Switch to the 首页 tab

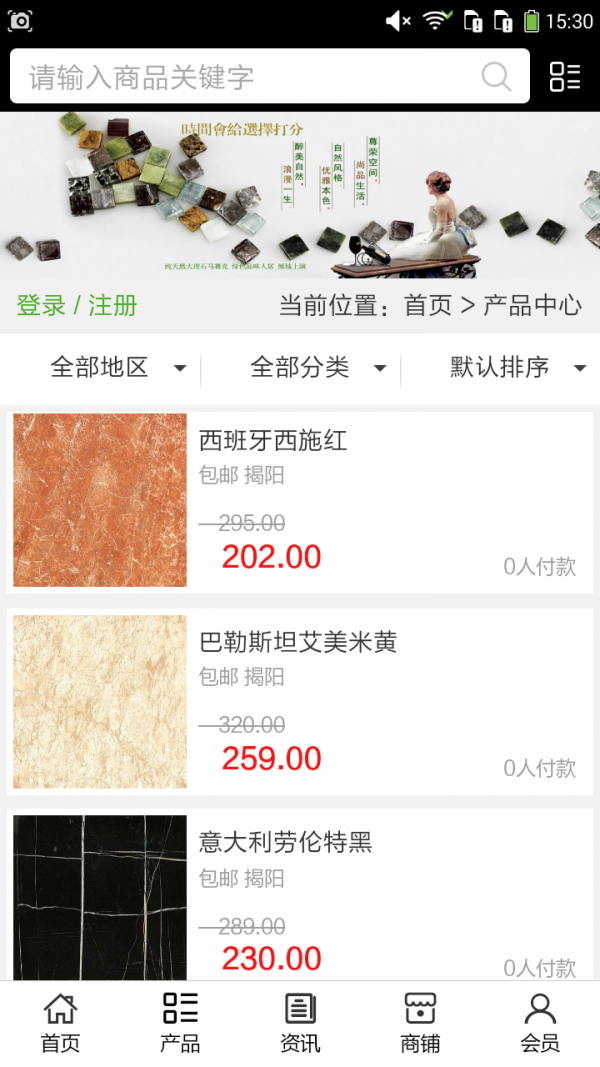(60, 1023)
